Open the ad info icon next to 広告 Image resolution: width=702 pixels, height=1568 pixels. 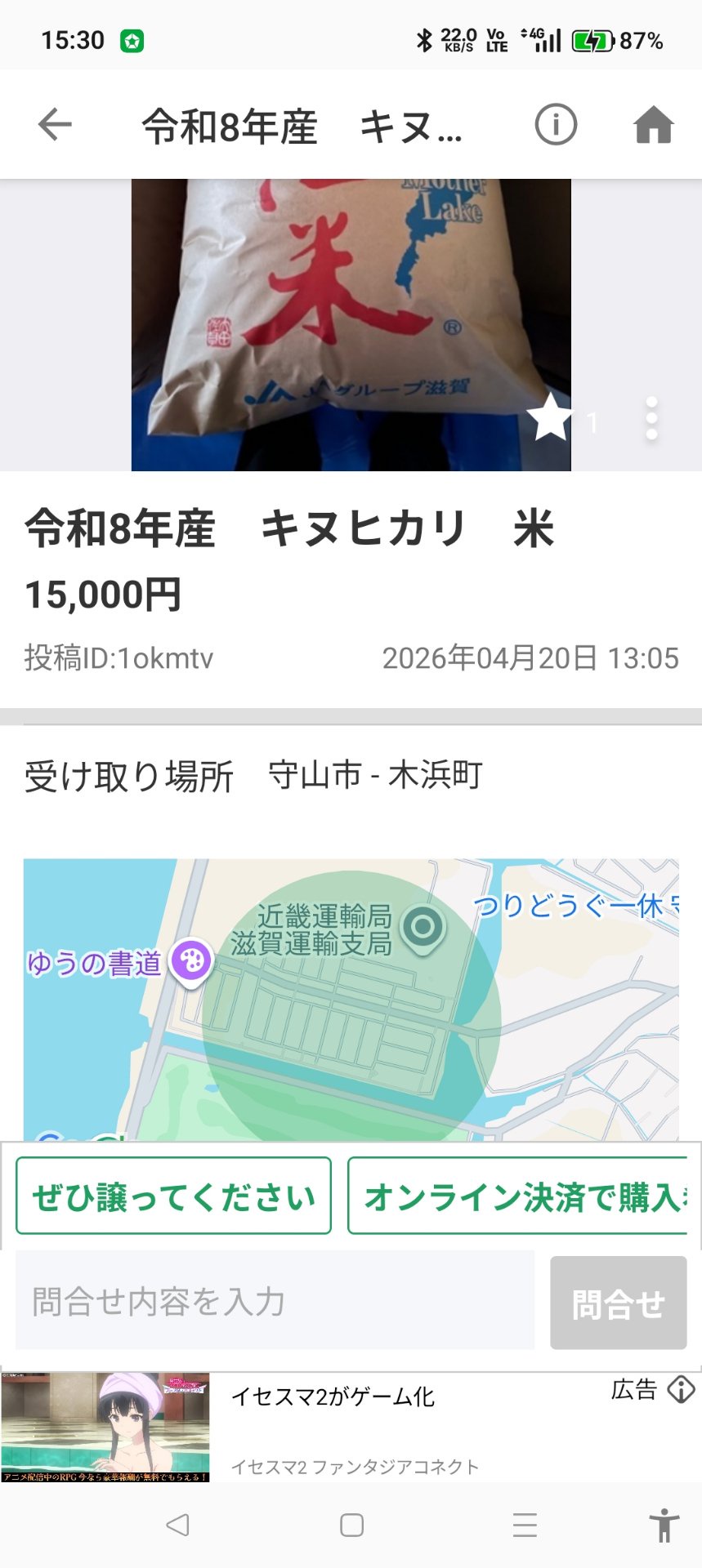pyautogui.click(x=681, y=1389)
